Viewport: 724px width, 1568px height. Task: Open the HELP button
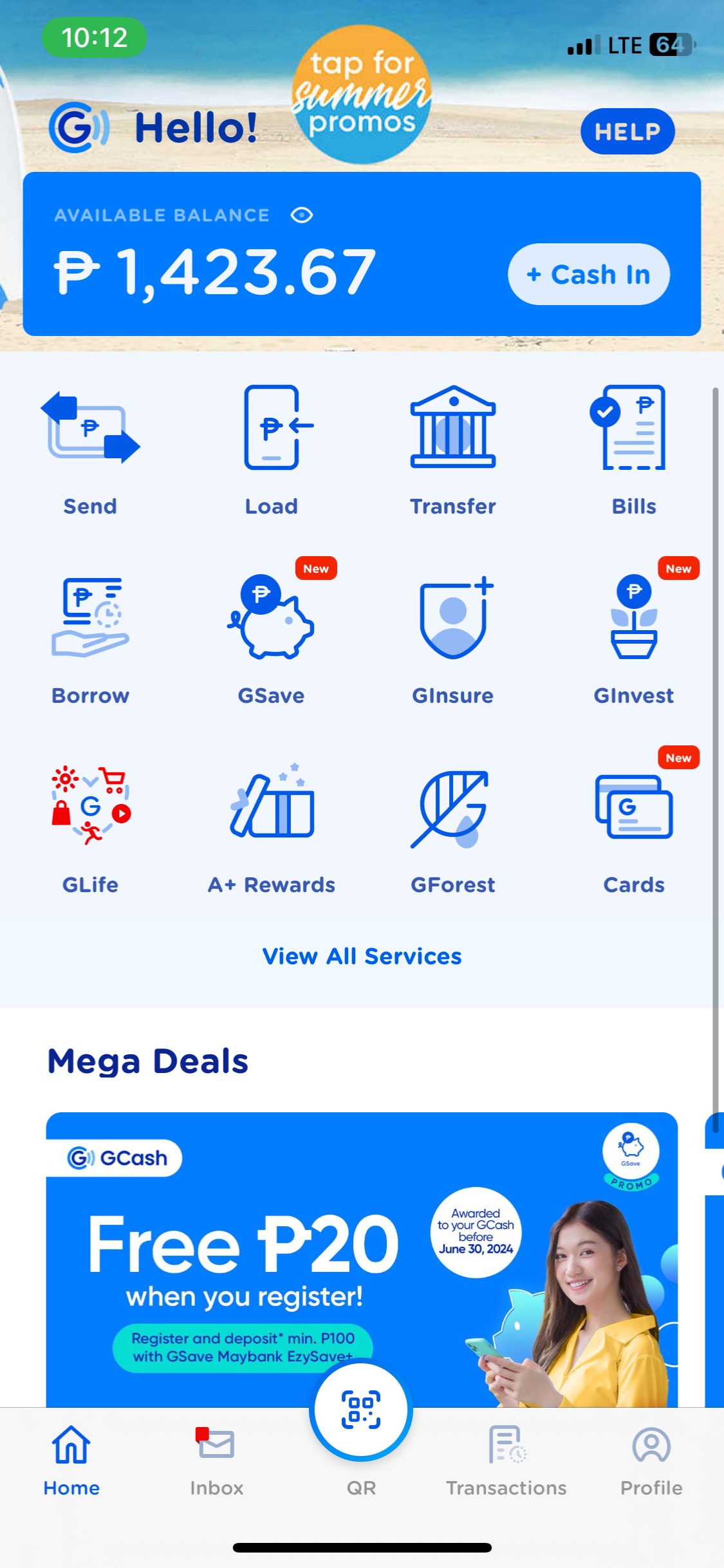tap(627, 131)
